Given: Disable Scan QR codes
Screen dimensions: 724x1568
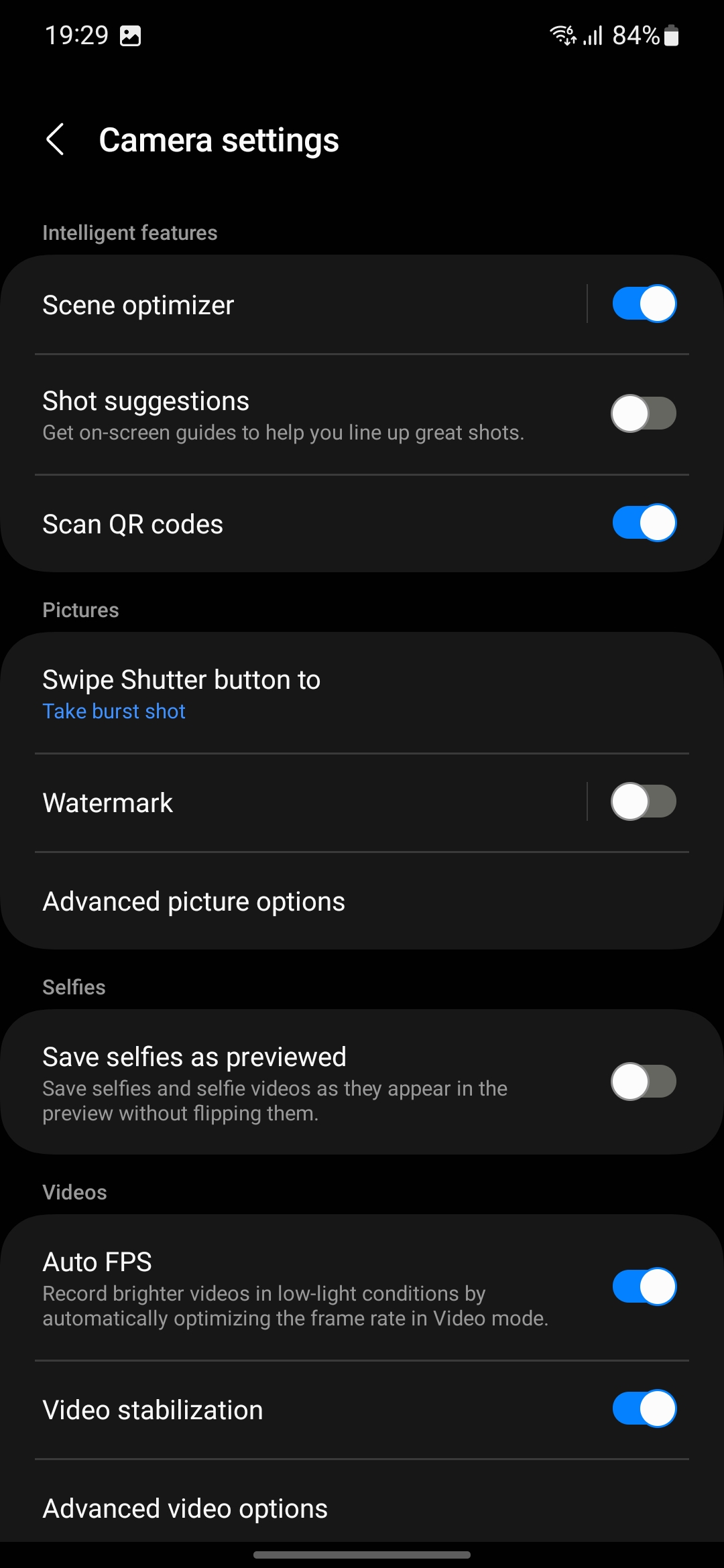Looking at the screenshot, I should [644, 523].
